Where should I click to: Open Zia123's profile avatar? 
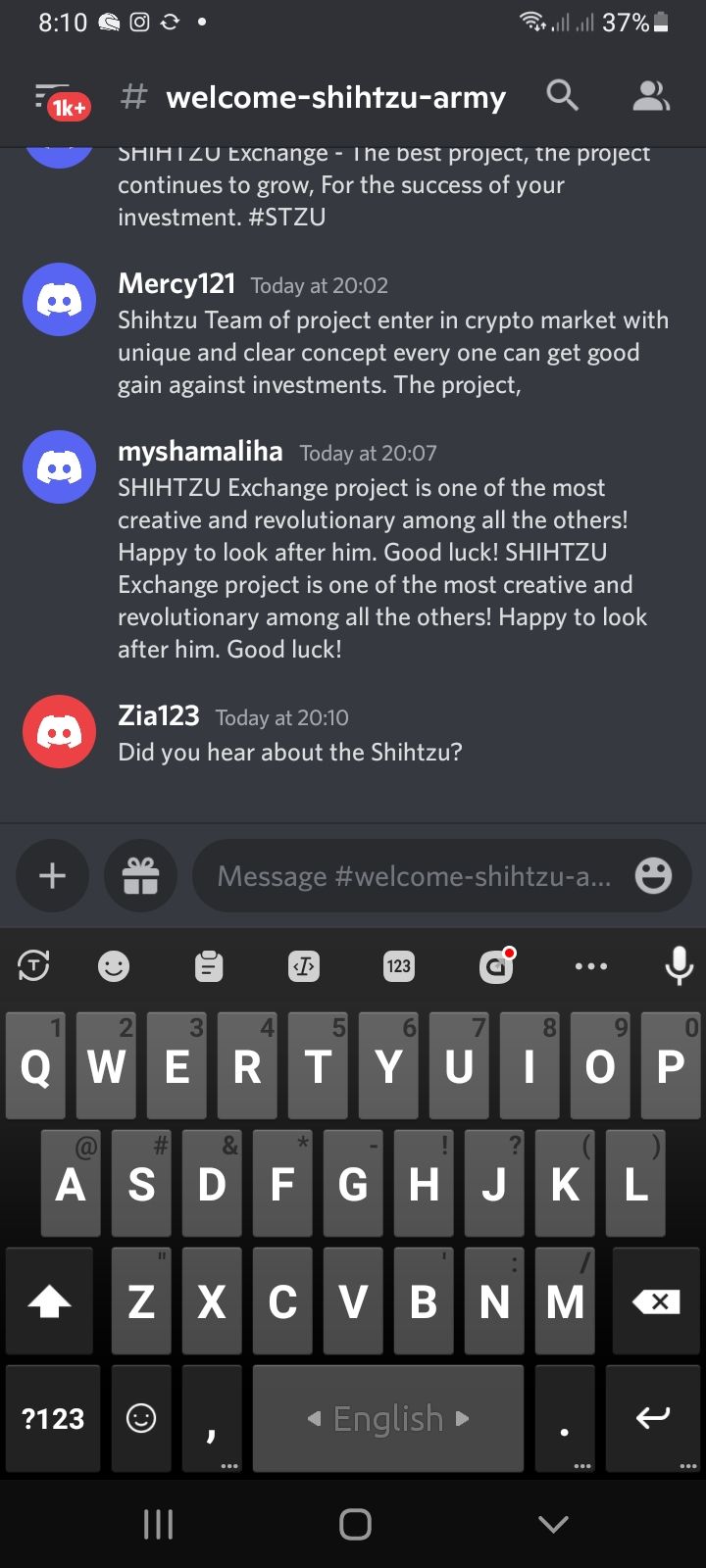(x=59, y=732)
